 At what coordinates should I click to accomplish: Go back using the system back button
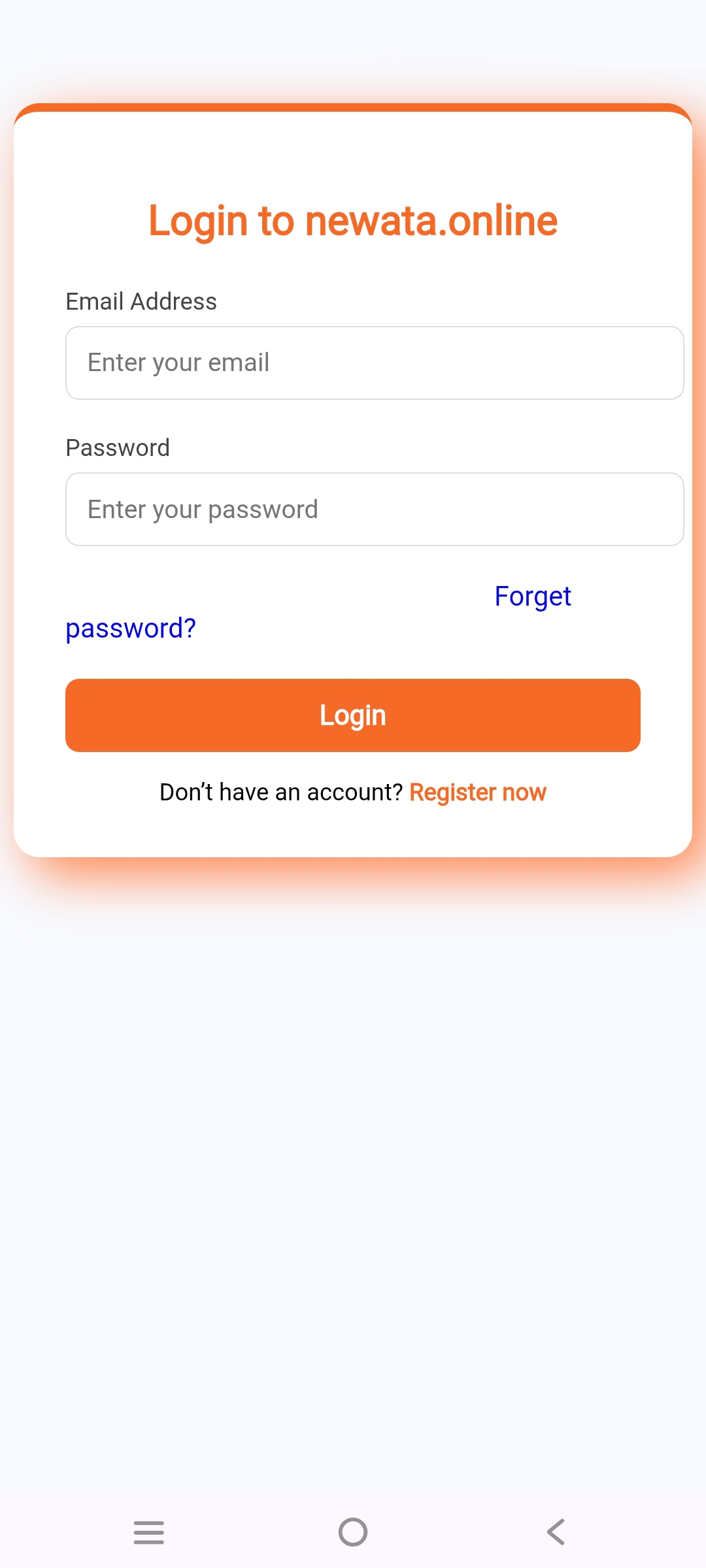point(556,1531)
